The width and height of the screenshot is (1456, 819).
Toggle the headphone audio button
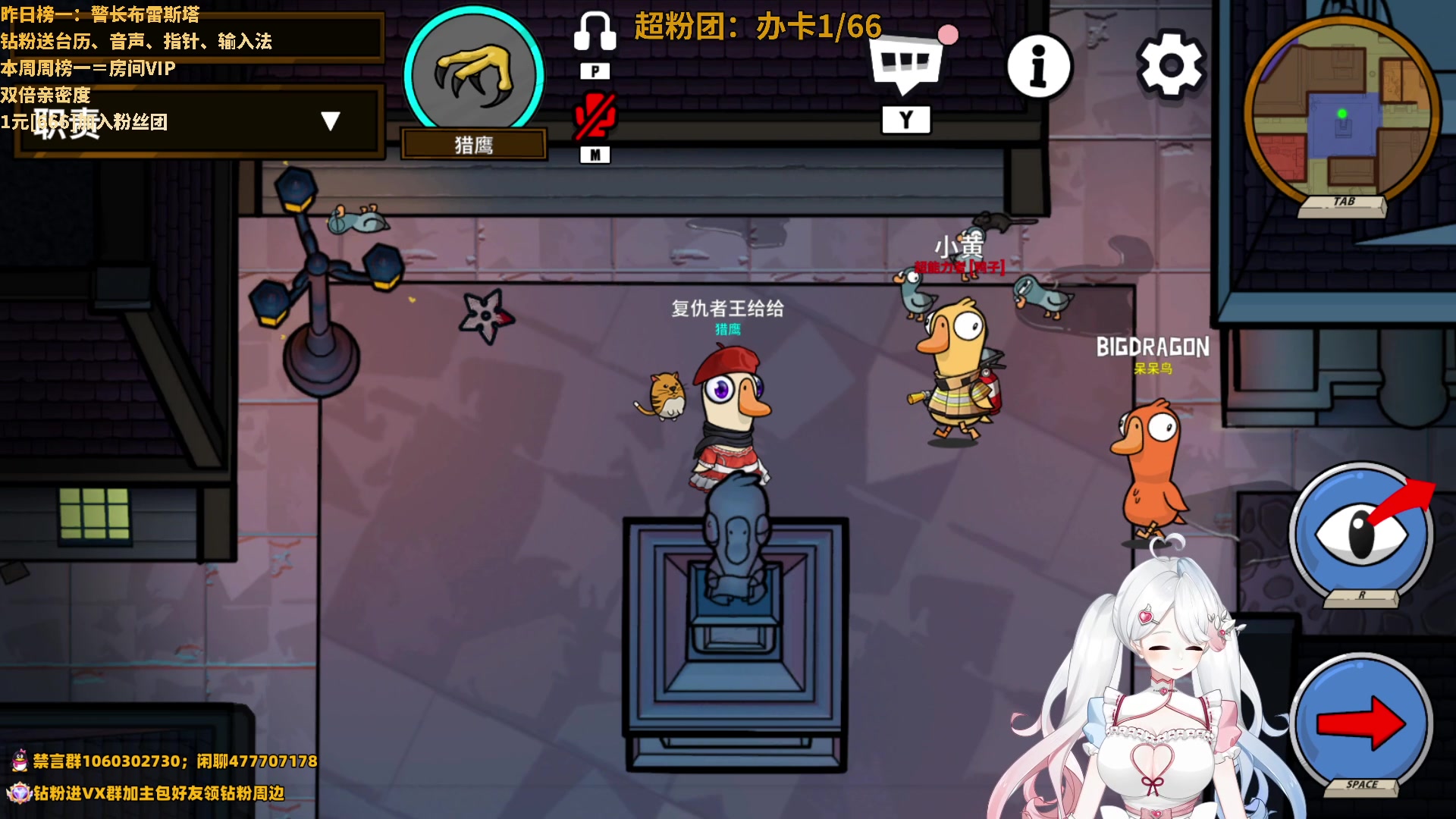595,33
